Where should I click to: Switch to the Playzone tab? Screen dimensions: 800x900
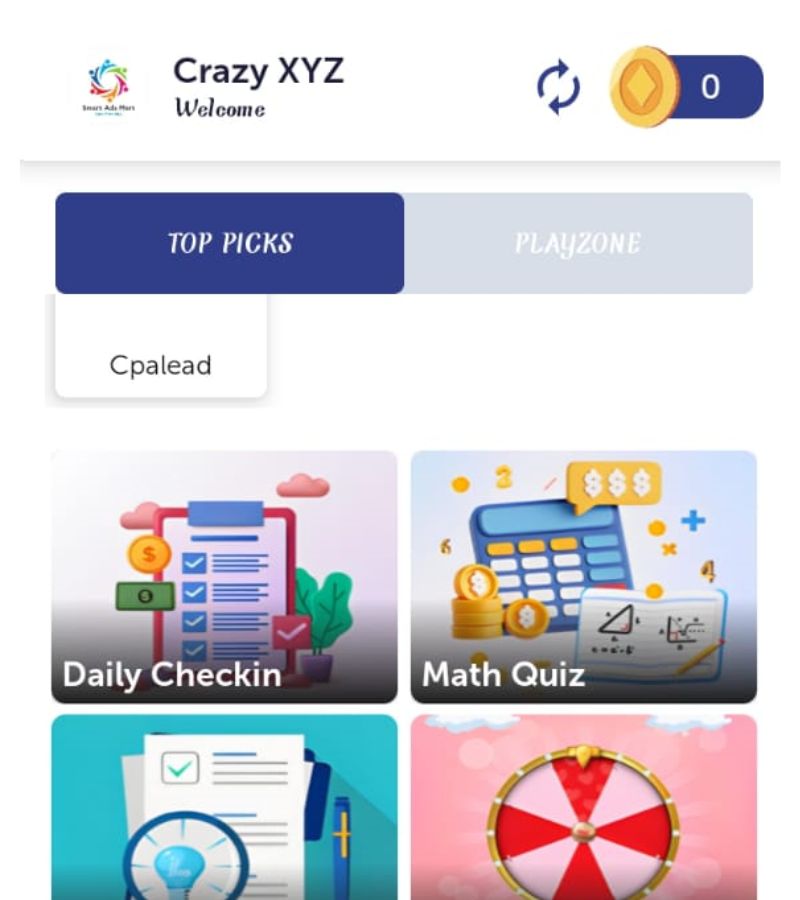coord(577,243)
